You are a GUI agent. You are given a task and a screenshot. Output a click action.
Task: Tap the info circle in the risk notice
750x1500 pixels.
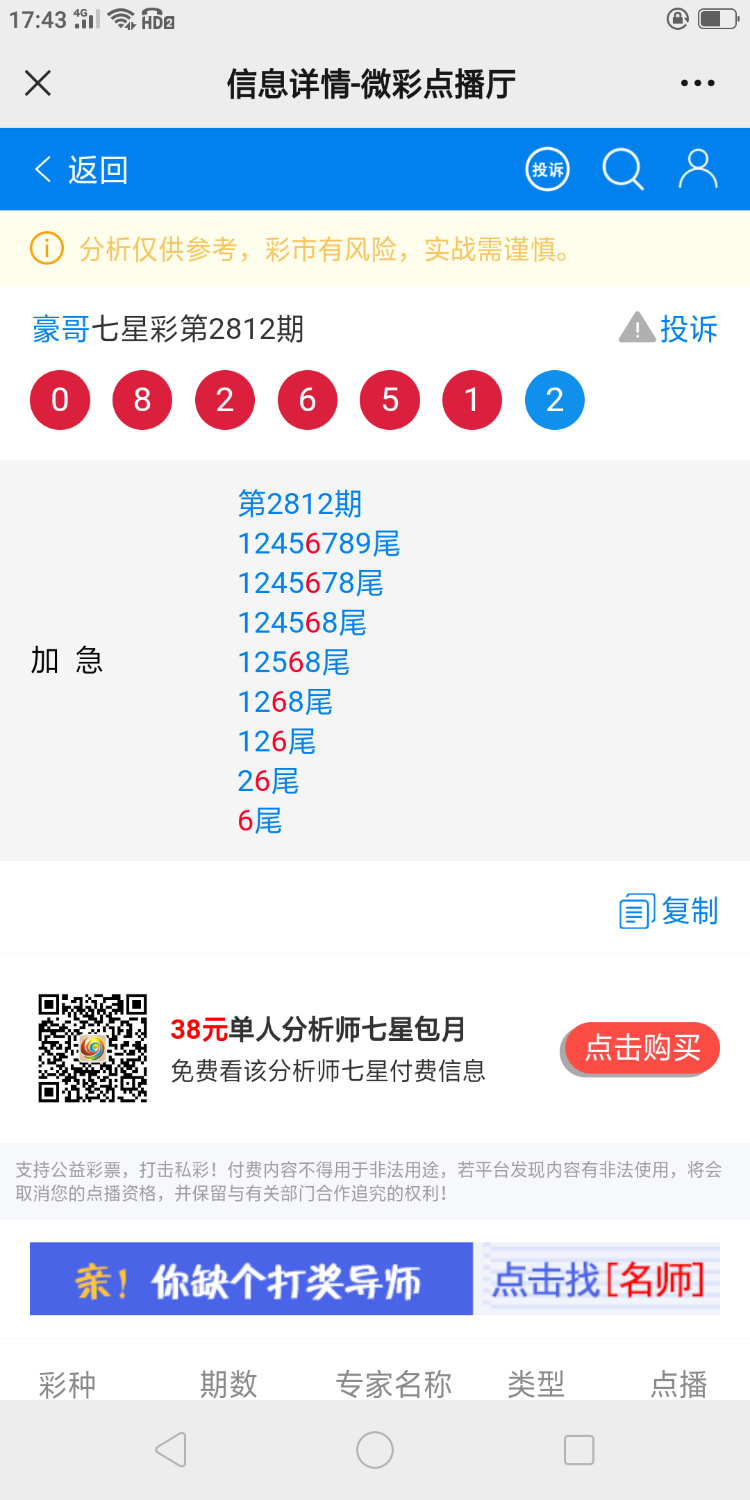(46, 249)
